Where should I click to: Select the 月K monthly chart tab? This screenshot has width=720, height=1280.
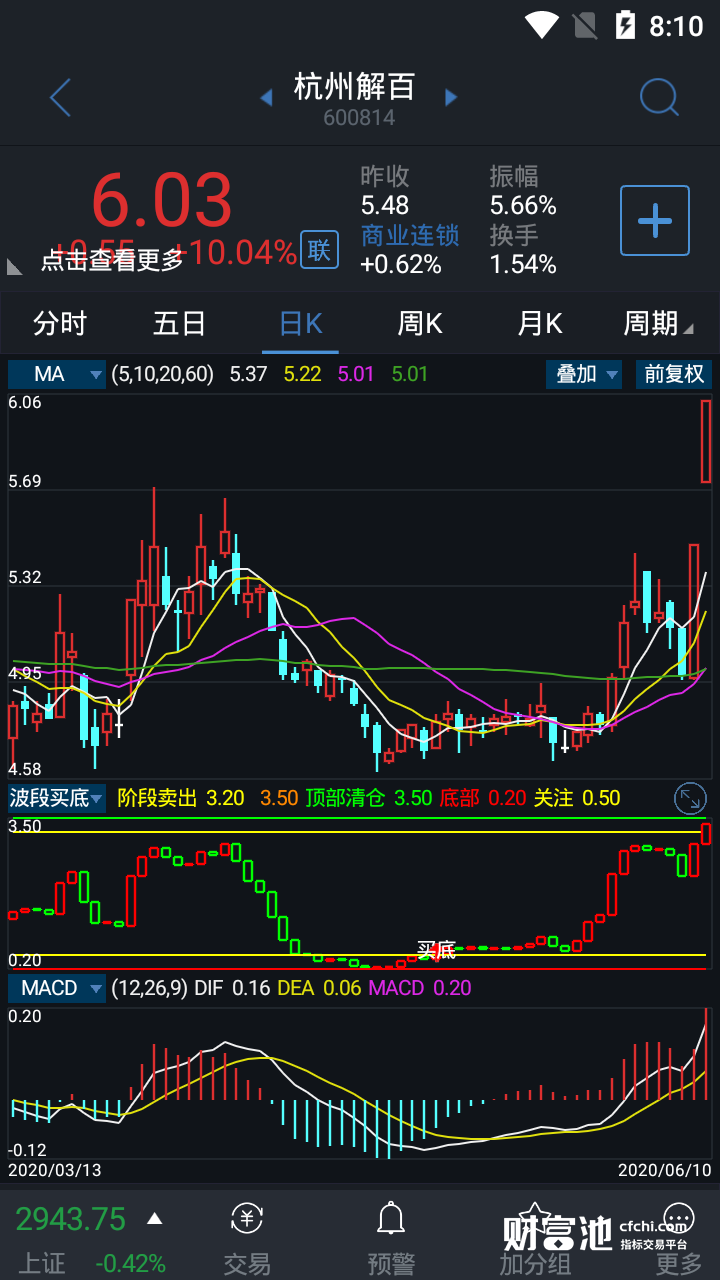click(x=540, y=324)
